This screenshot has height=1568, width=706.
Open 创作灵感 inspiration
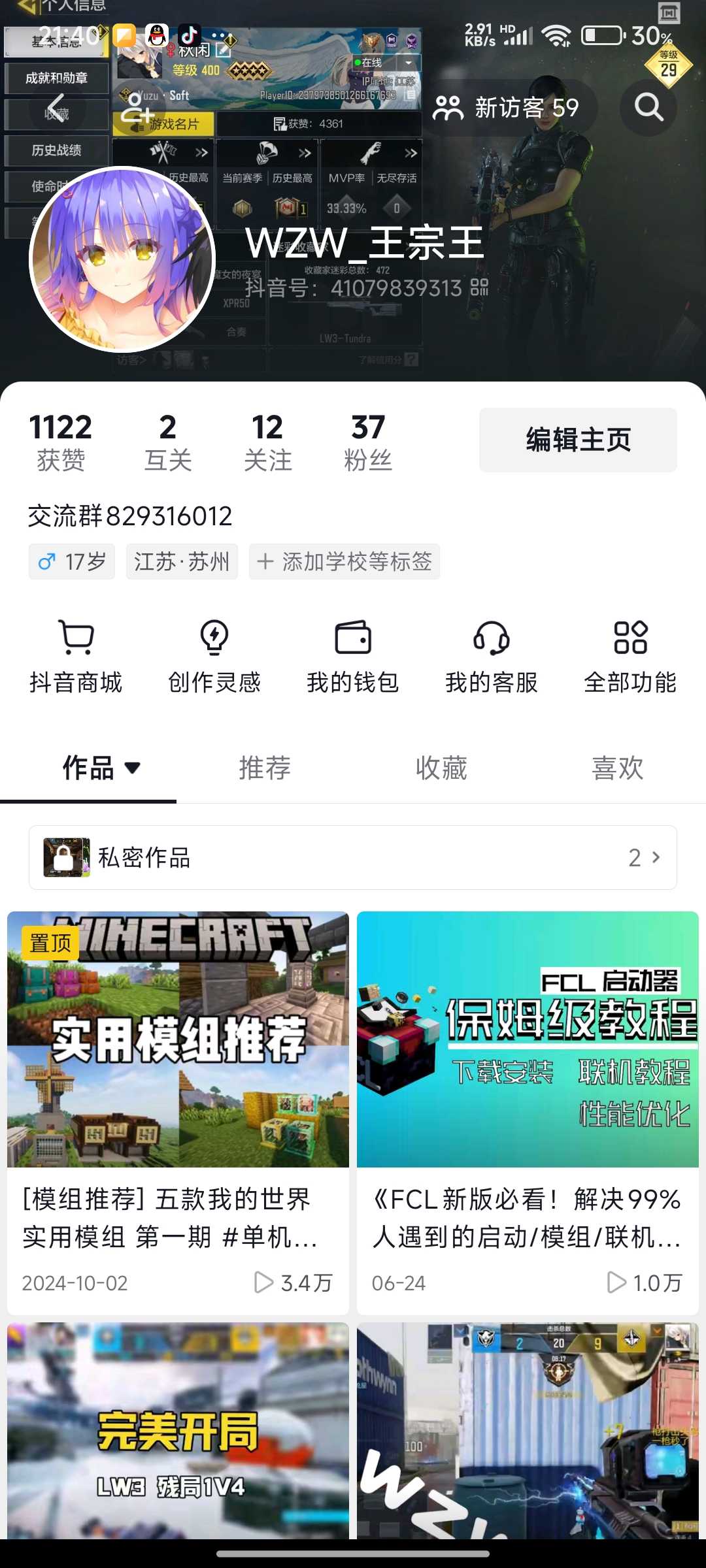[214, 657]
